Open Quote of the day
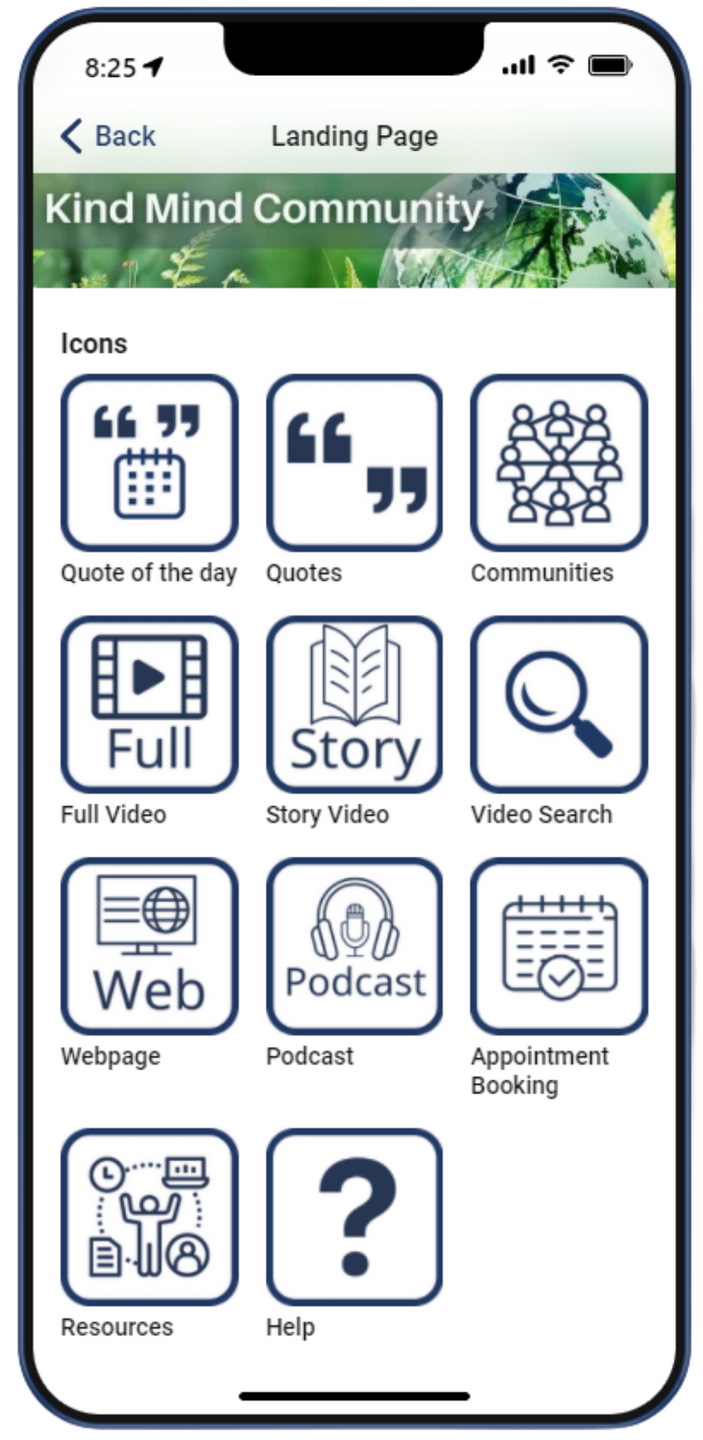Viewport: 703px width, 1440px height. [150, 462]
